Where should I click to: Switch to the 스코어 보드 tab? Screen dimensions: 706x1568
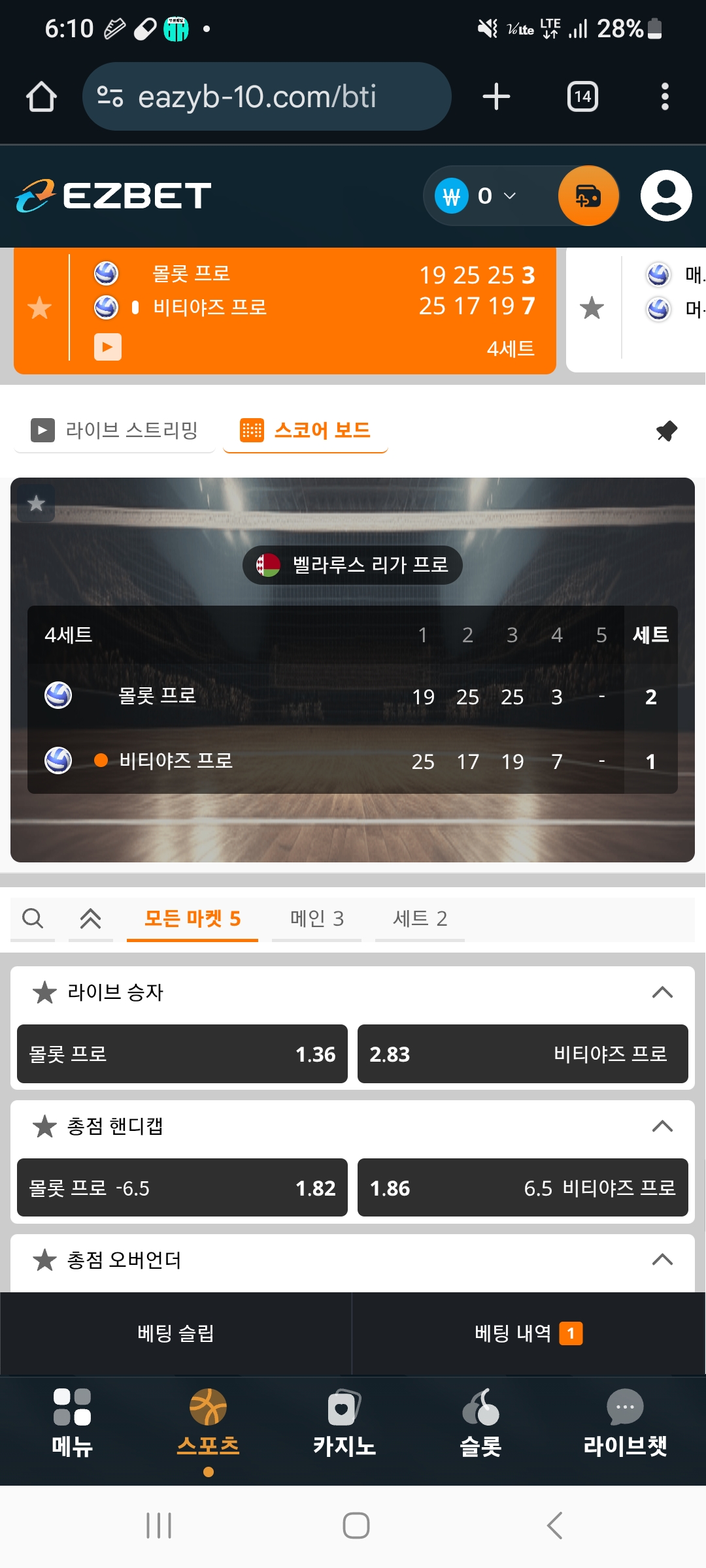click(305, 430)
